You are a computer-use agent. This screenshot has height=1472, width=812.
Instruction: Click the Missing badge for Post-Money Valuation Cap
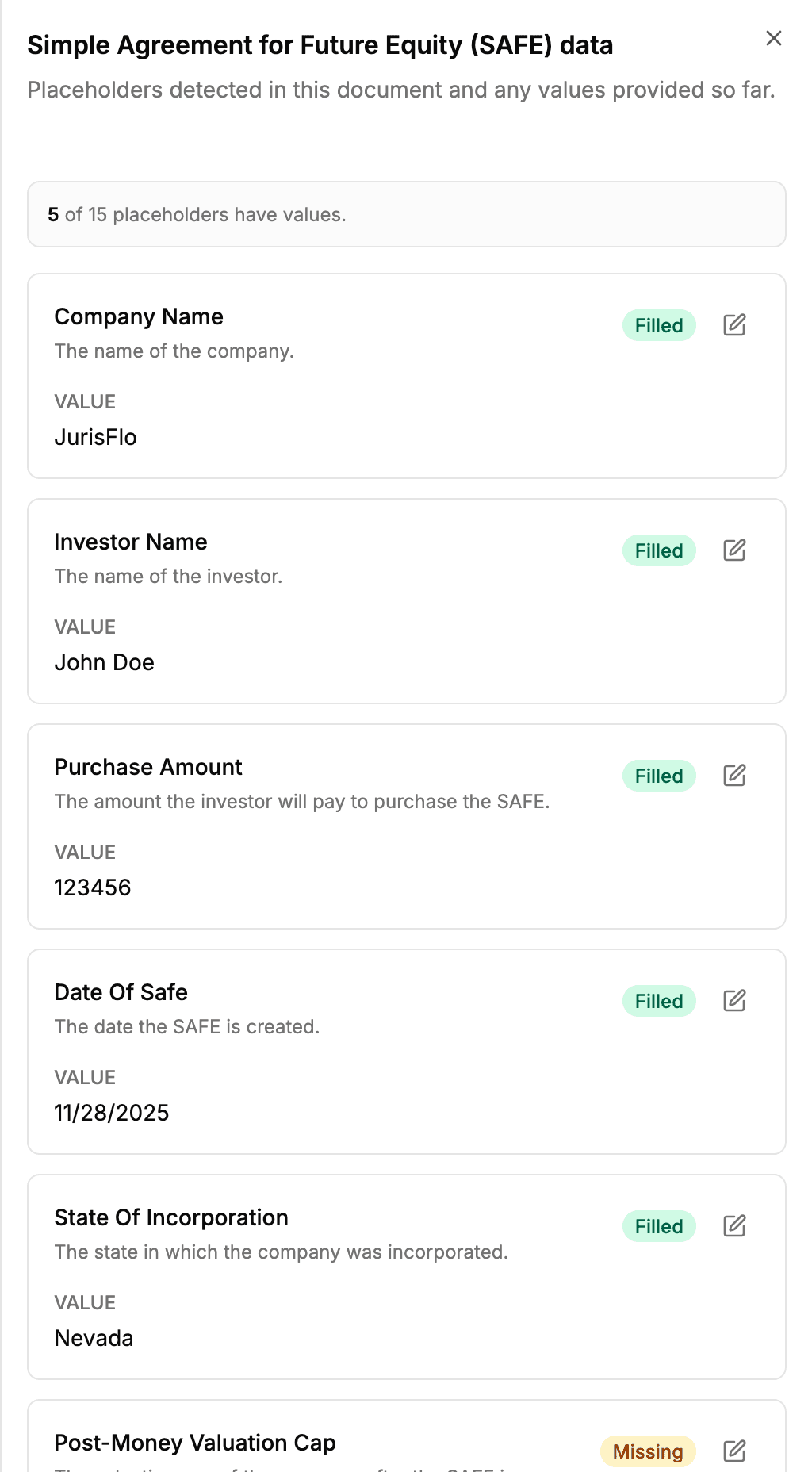[647, 1451]
